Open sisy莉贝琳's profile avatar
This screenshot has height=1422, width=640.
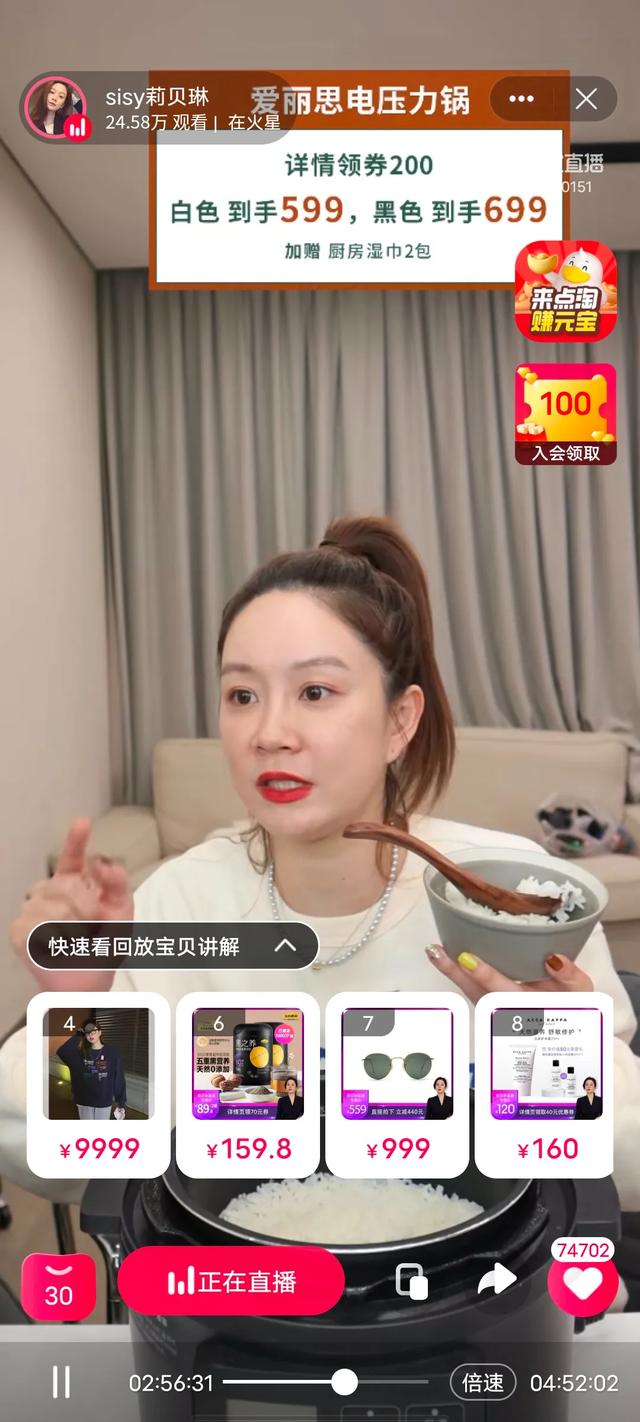point(56,108)
